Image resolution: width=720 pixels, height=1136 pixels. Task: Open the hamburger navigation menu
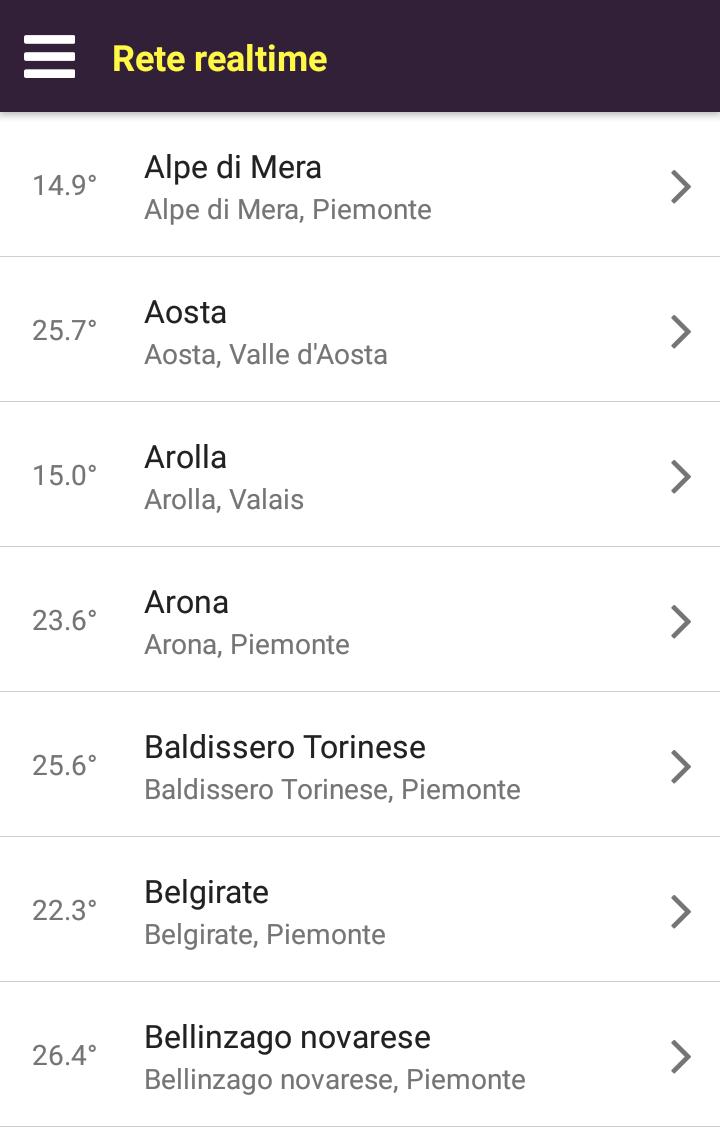tap(50, 57)
